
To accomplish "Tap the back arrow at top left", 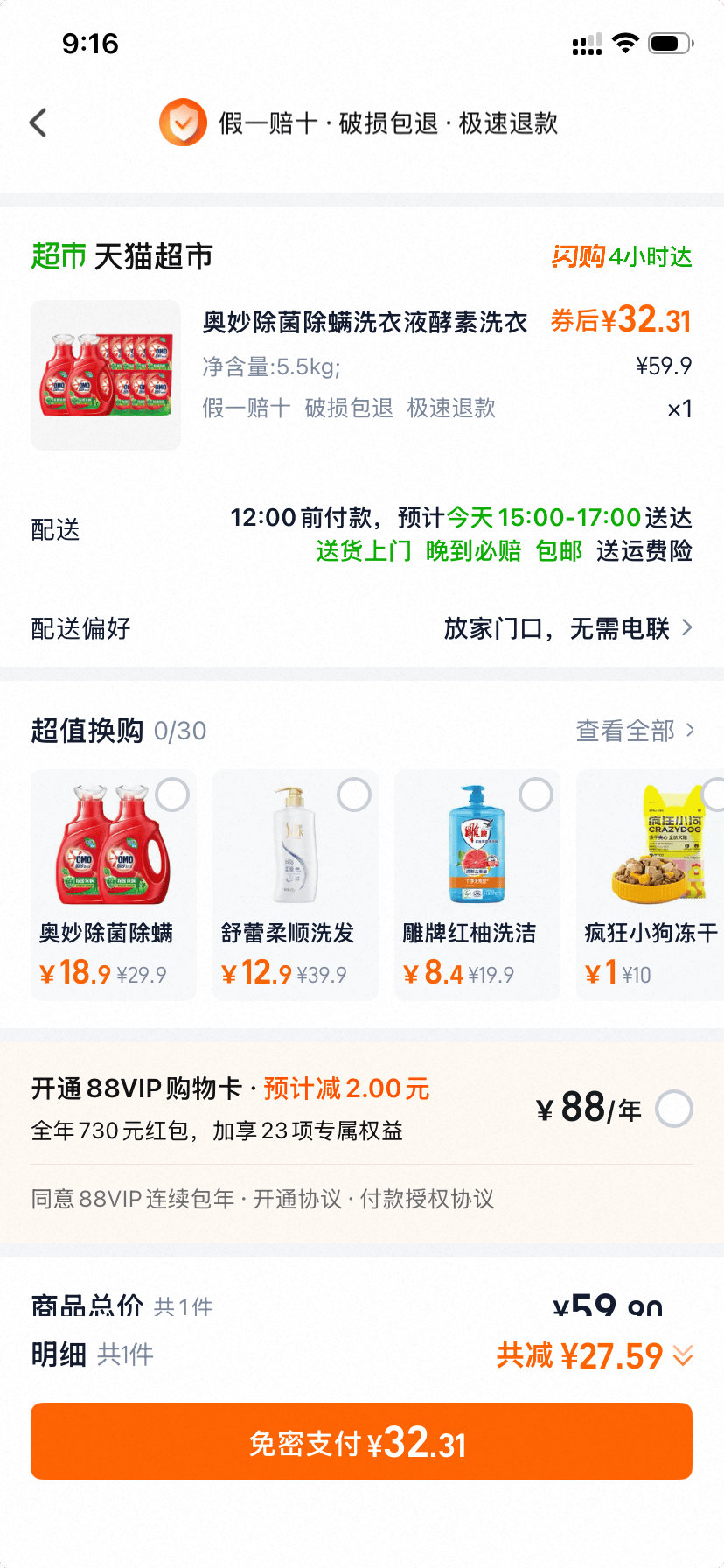I will [x=37, y=122].
